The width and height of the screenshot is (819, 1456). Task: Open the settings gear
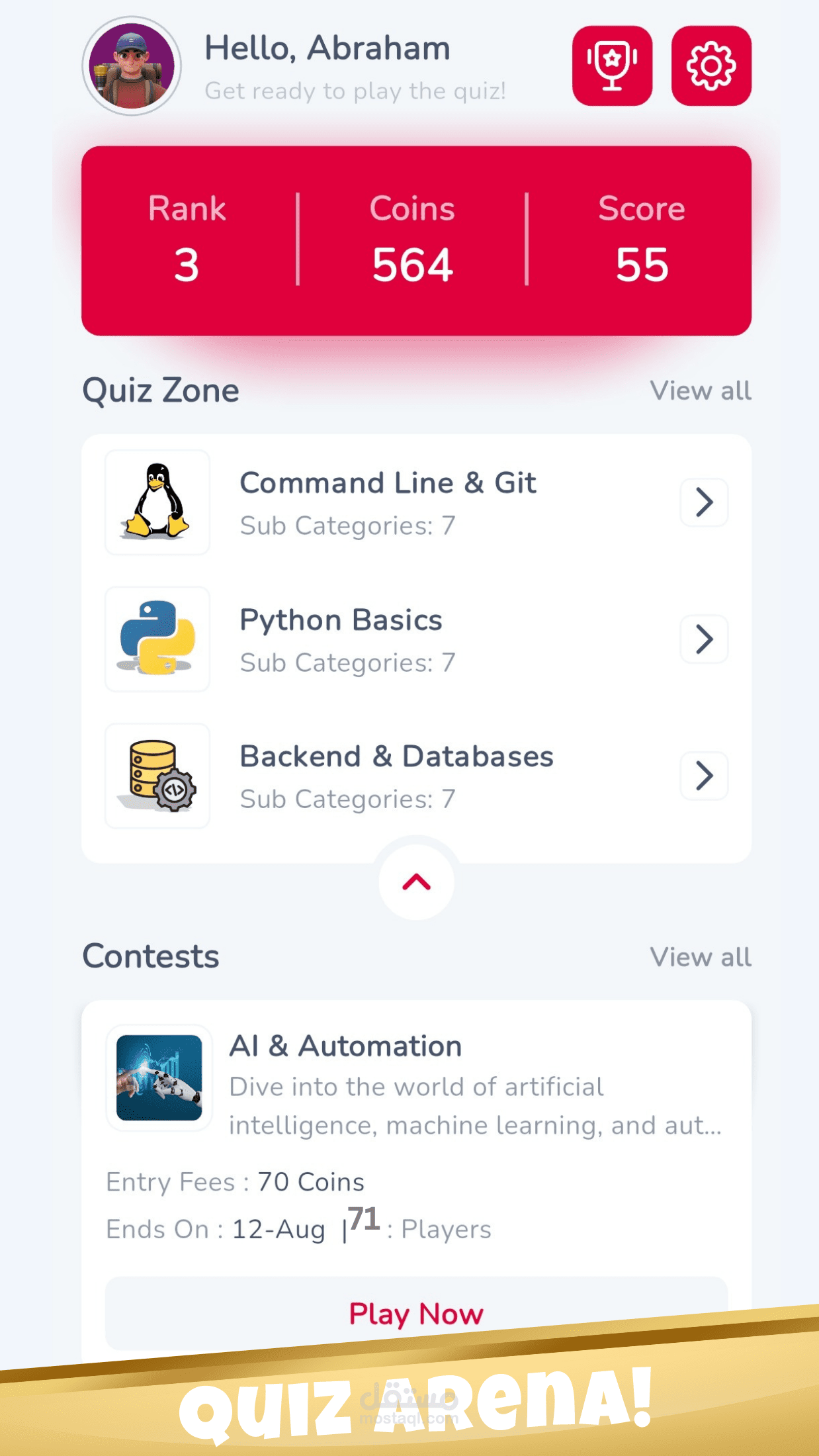(x=711, y=66)
